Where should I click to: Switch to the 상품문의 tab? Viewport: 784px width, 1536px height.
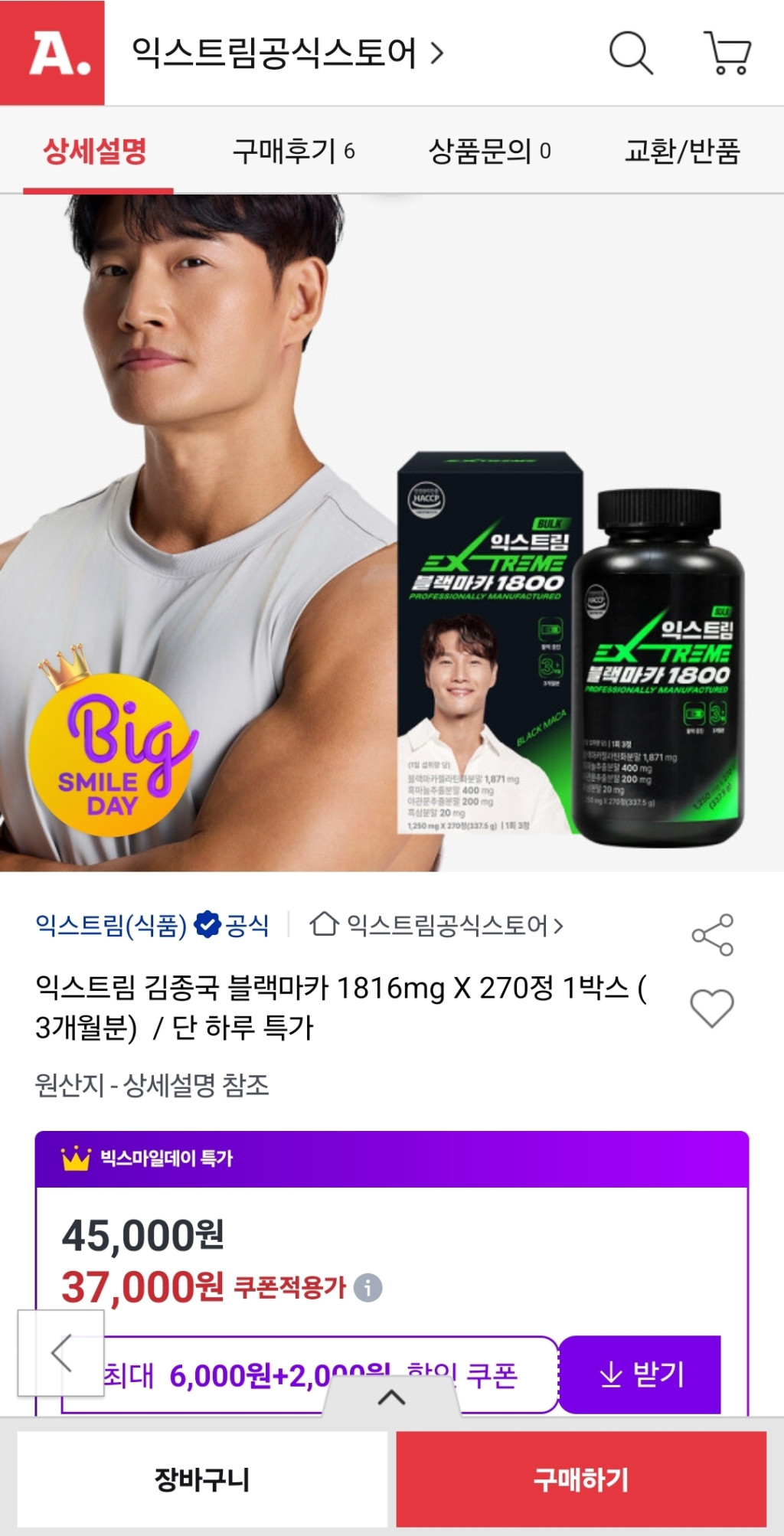coord(489,151)
